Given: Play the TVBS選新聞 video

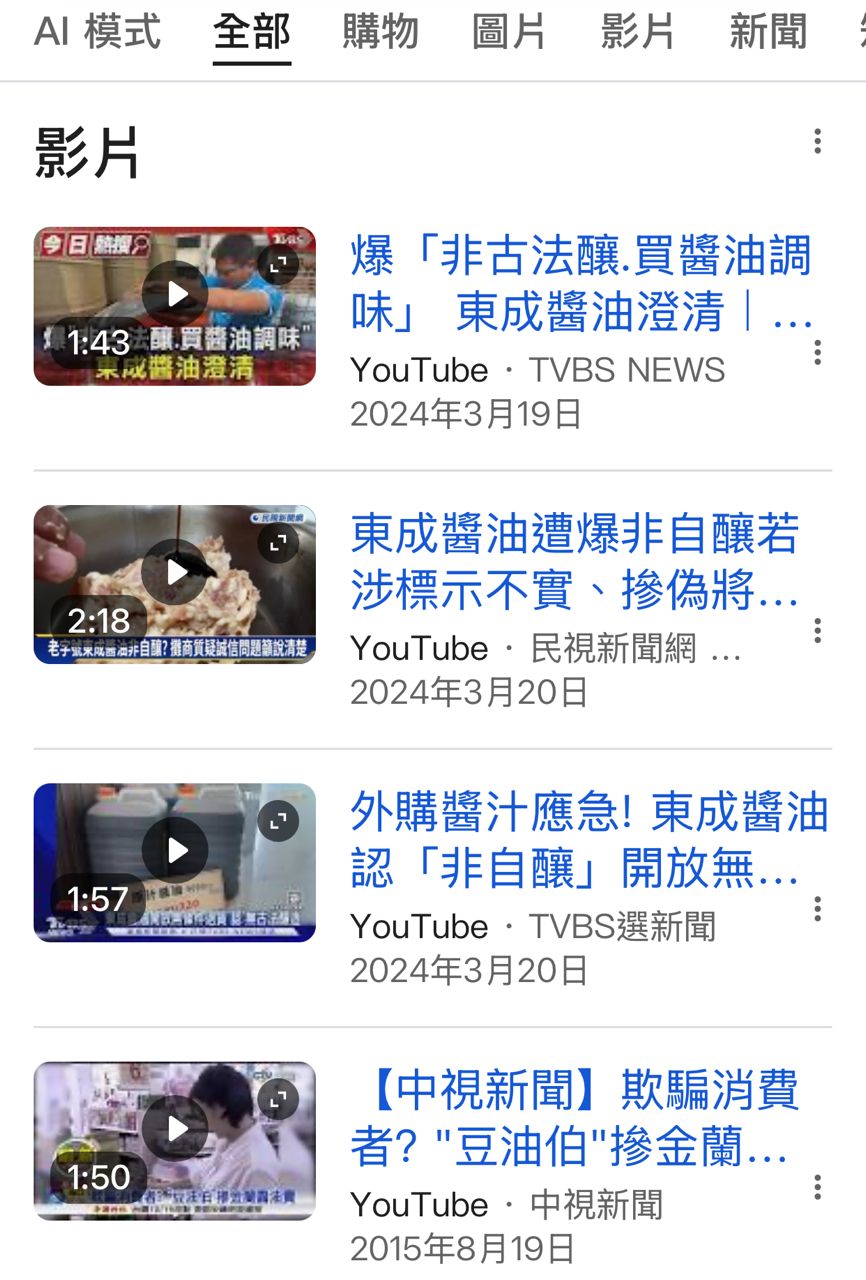Looking at the screenshot, I should pyautogui.click(x=176, y=851).
